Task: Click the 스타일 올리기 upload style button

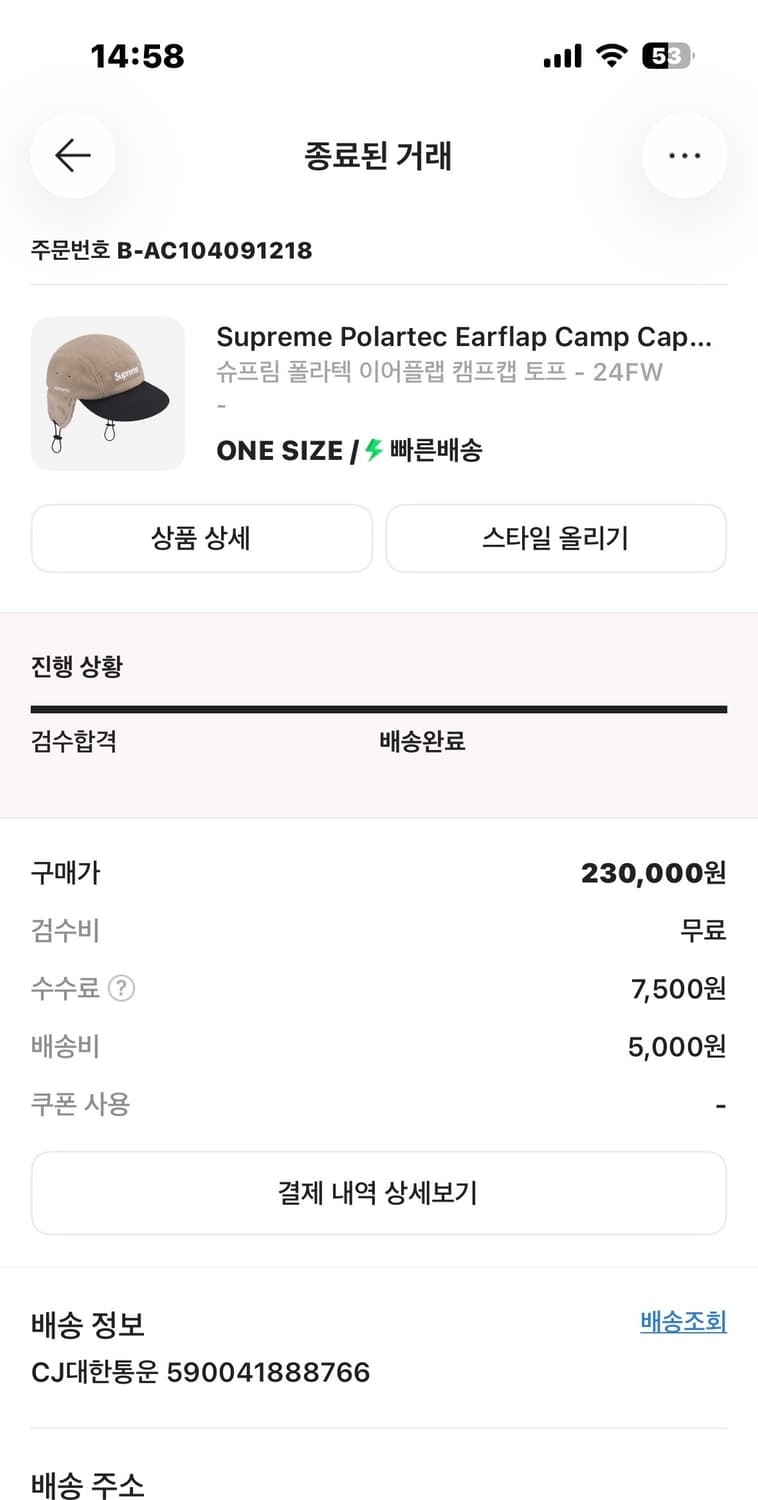Action: click(555, 538)
